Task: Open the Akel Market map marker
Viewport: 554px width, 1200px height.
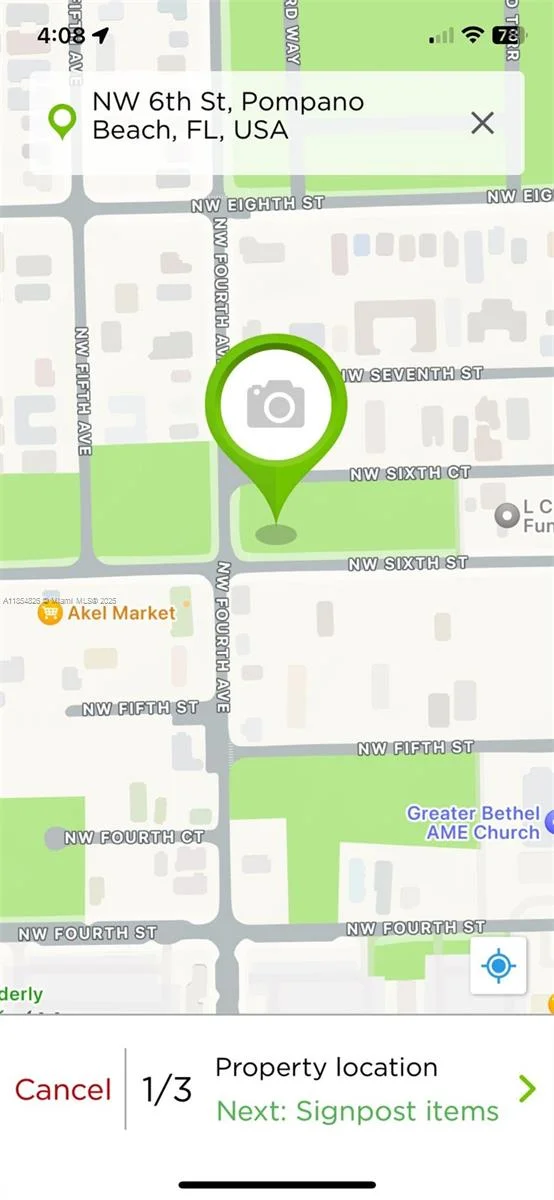Action: (50, 613)
